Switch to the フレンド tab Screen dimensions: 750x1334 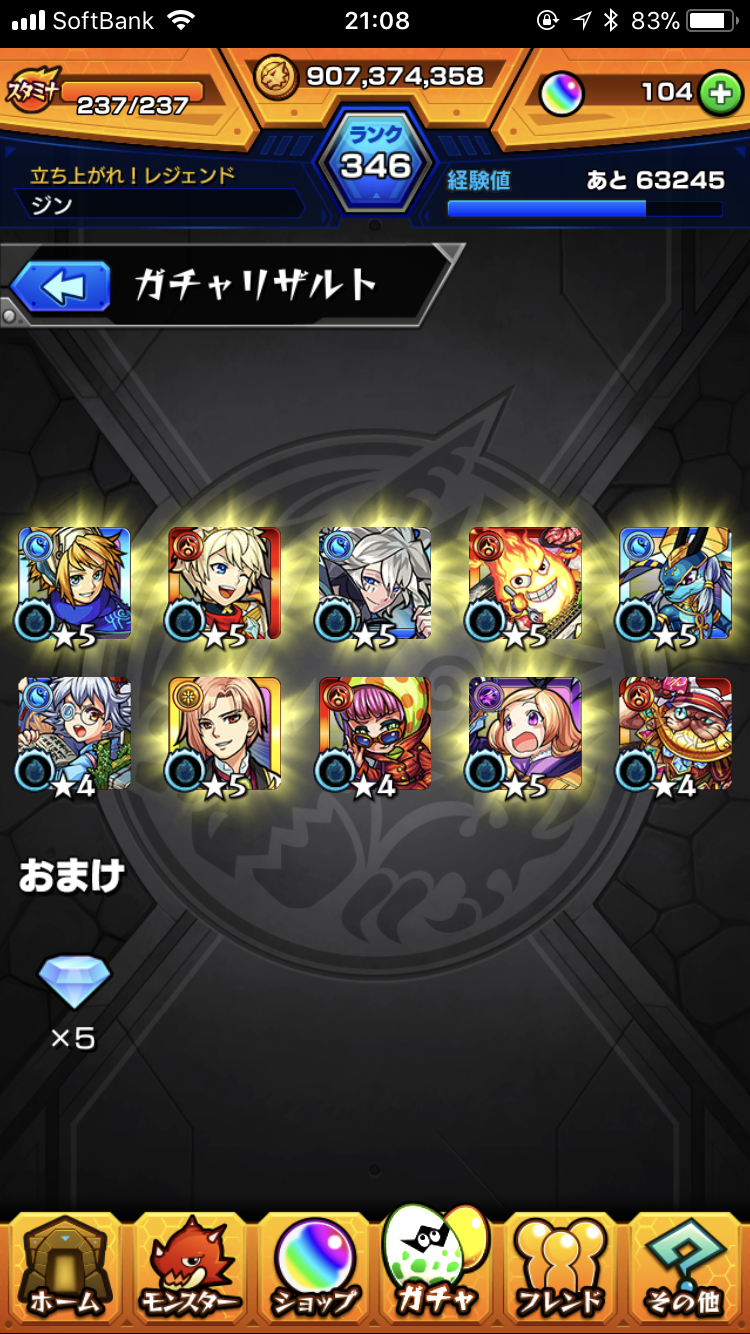pyautogui.click(x=561, y=1268)
